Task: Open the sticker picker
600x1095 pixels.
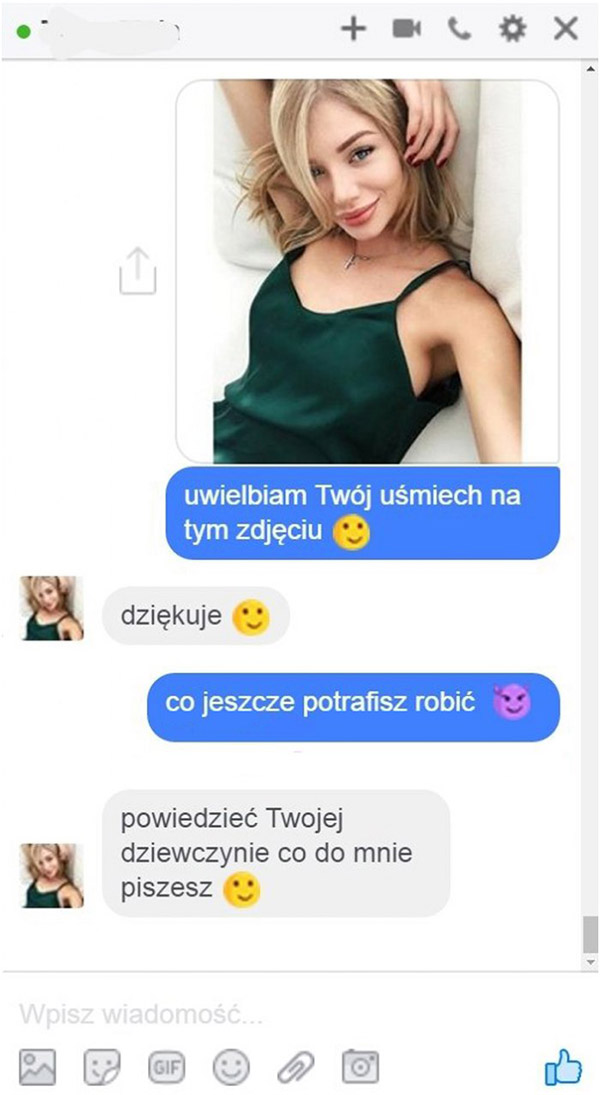Action: (x=102, y=1067)
